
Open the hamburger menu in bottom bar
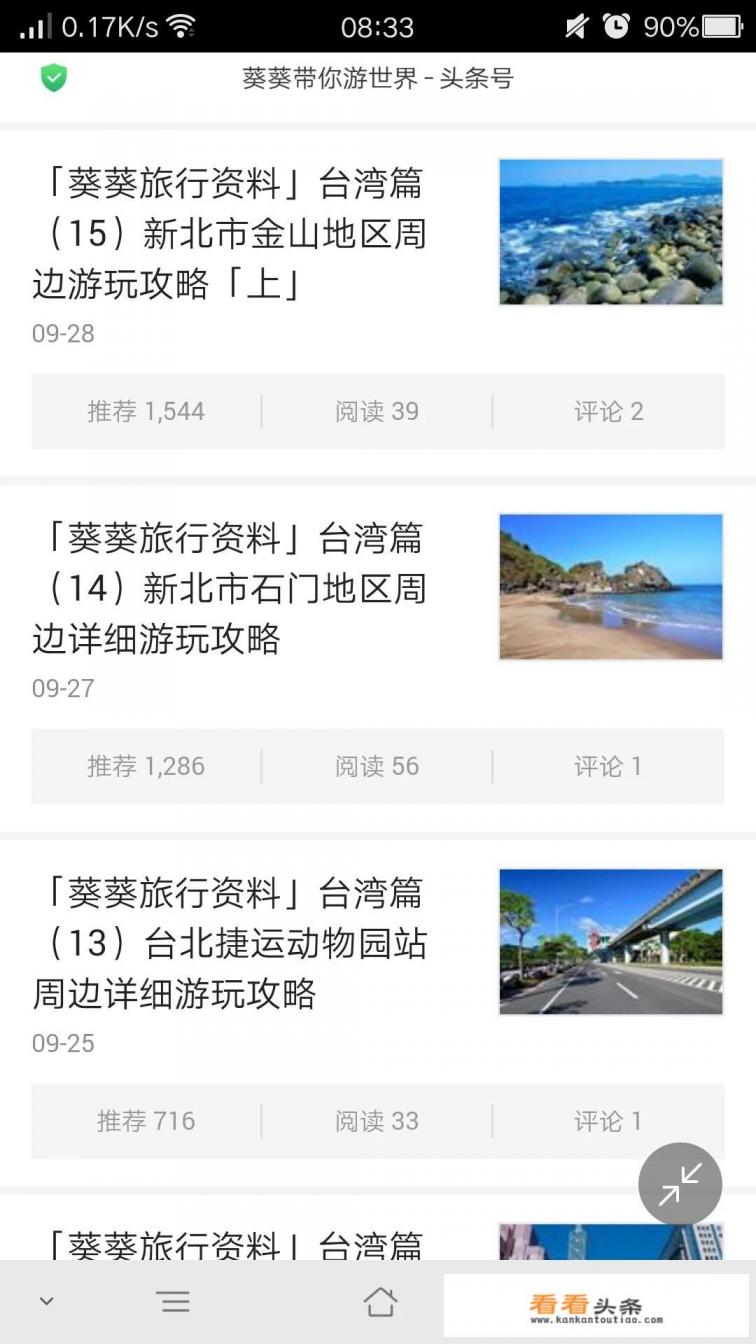[174, 1301]
